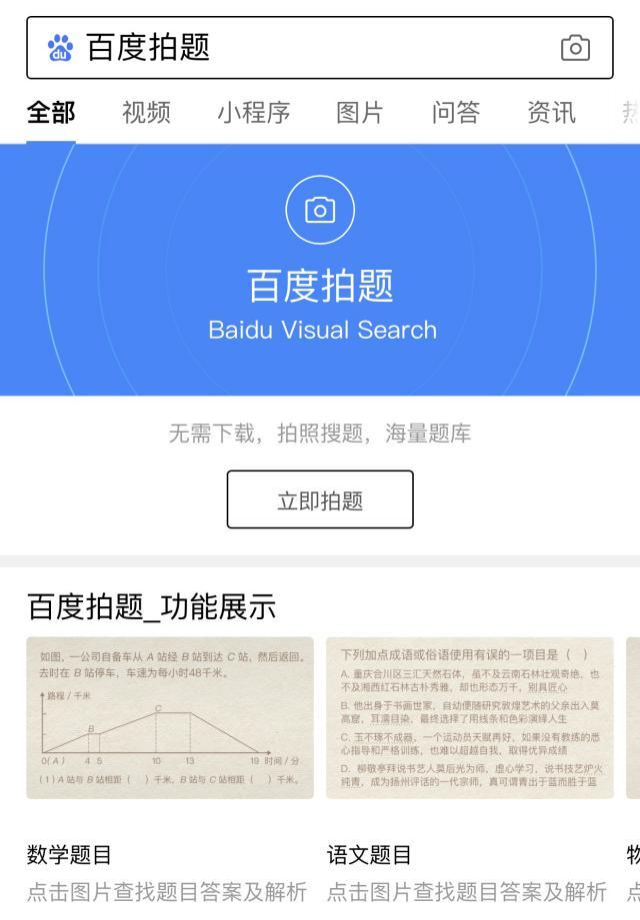Select the 全部 tab
The height and width of the screenshot is (920, 640).
(x=50, y=113)
